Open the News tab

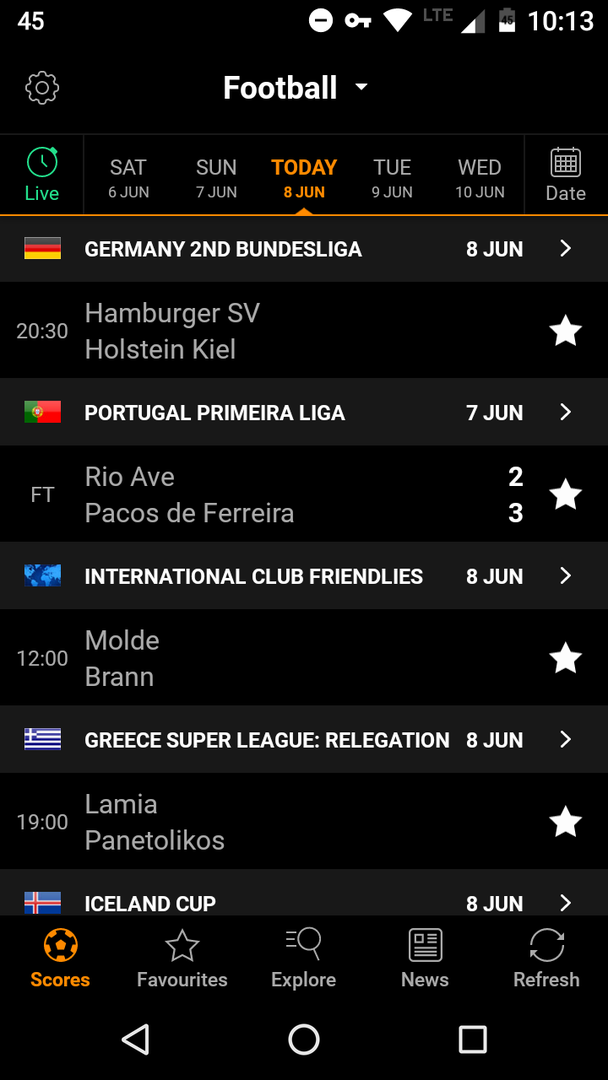coord(425,958)
